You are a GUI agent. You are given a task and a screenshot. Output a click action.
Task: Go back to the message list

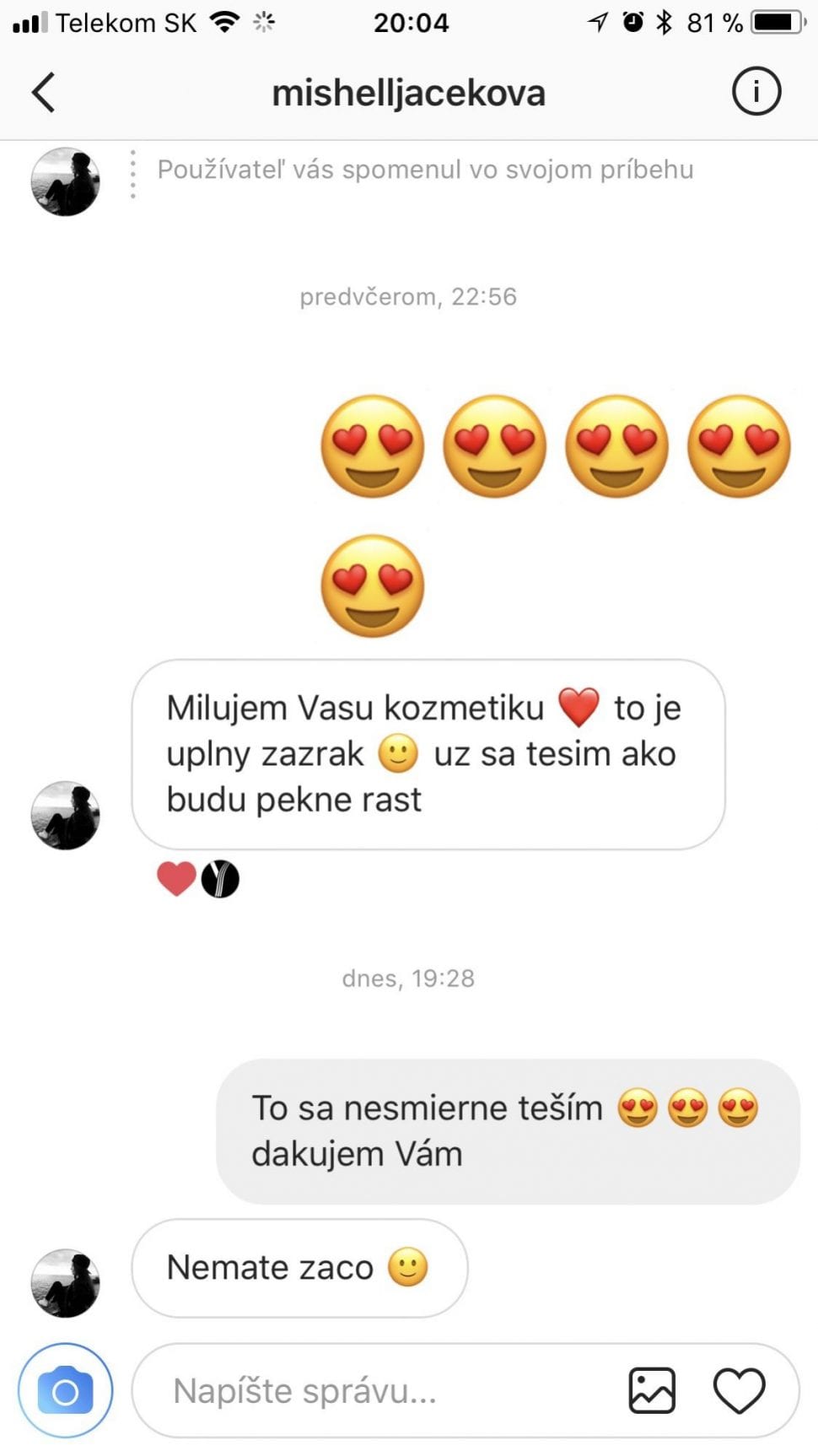(x=44, y=92)
